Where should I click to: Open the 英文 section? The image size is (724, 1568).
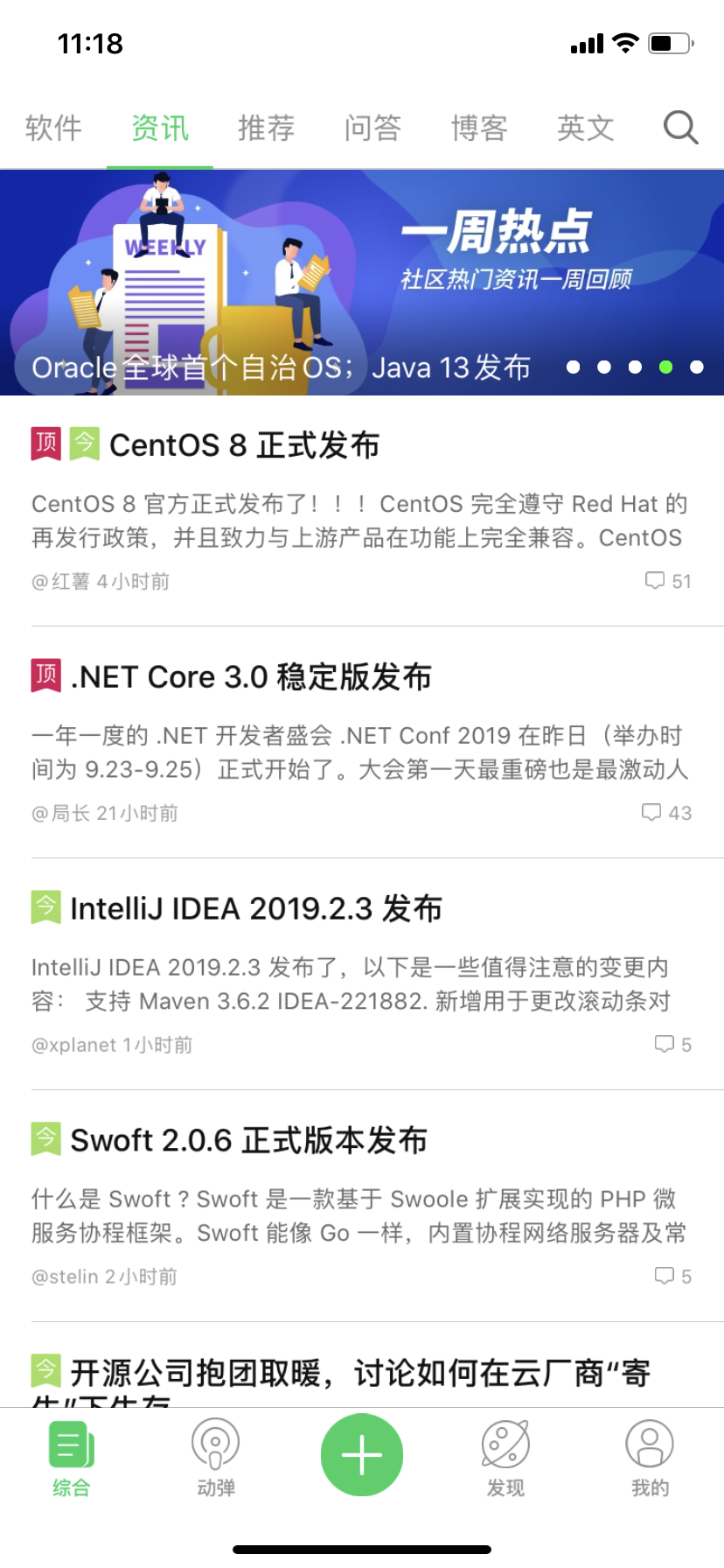[x=584, y=128]
